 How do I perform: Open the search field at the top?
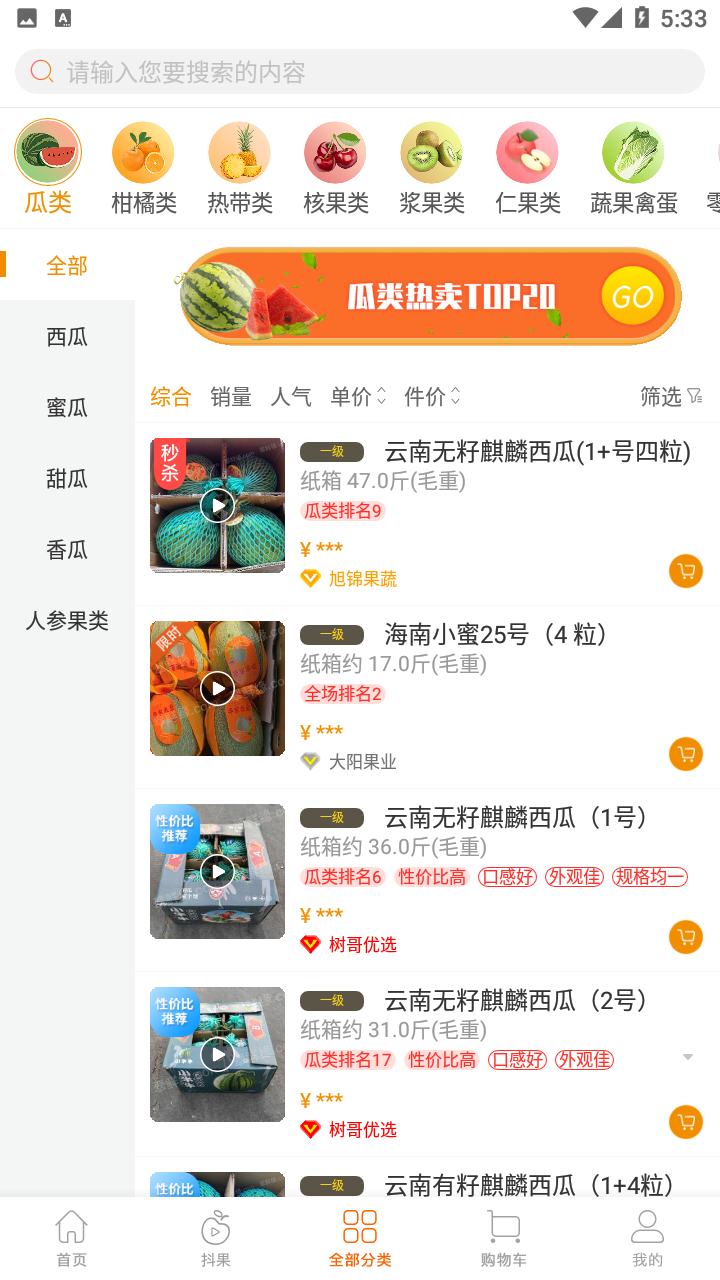coord(360,72)
